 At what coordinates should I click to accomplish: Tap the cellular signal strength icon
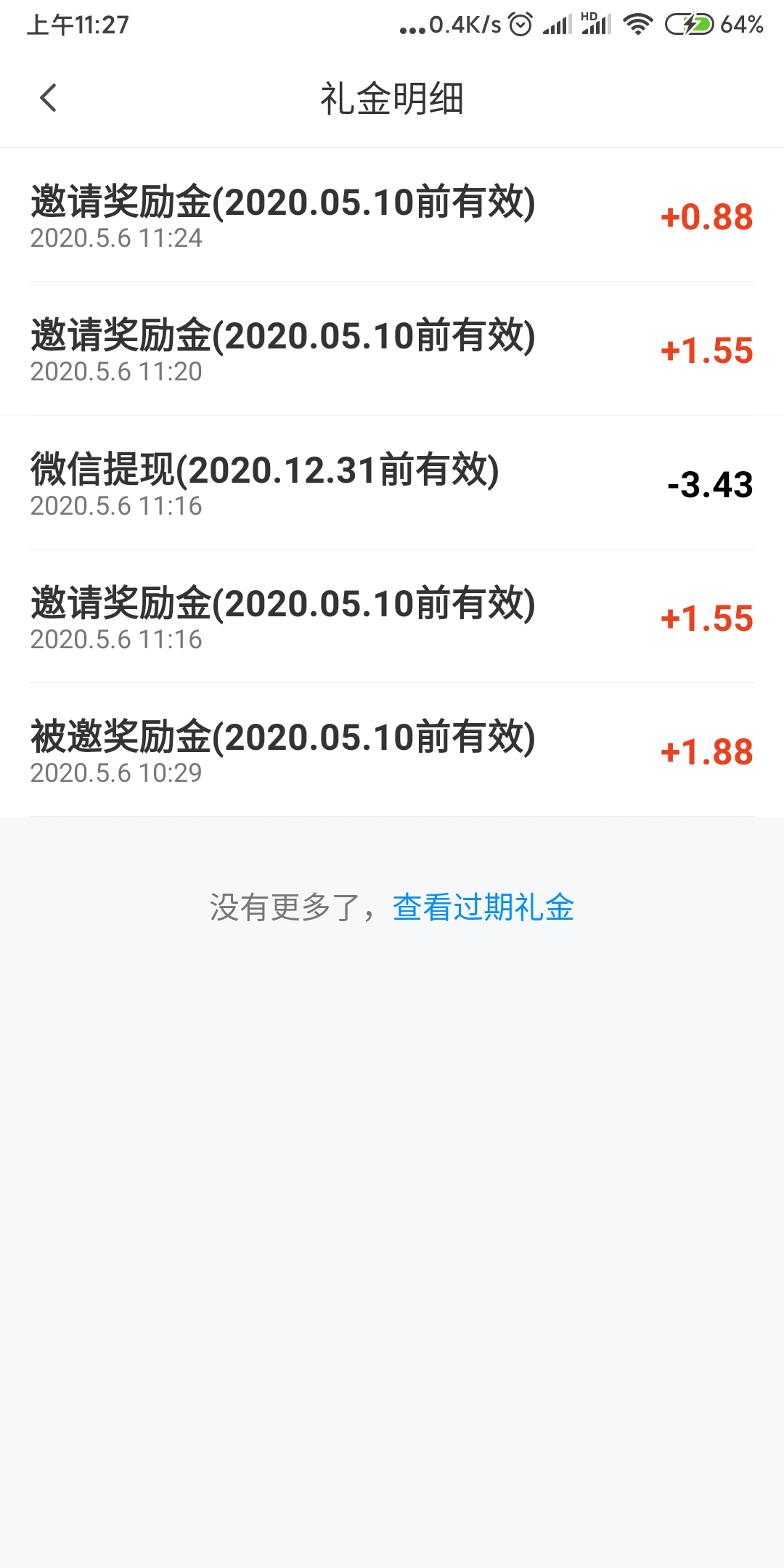tap(557, 24)
